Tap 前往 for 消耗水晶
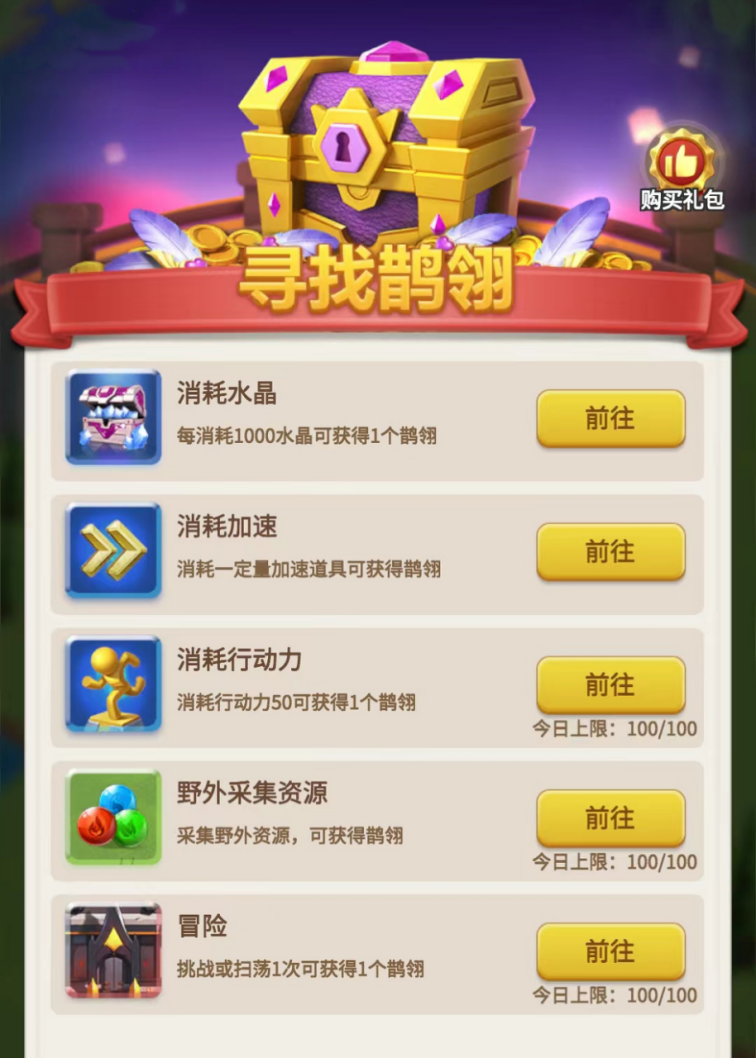 point(610,418)
